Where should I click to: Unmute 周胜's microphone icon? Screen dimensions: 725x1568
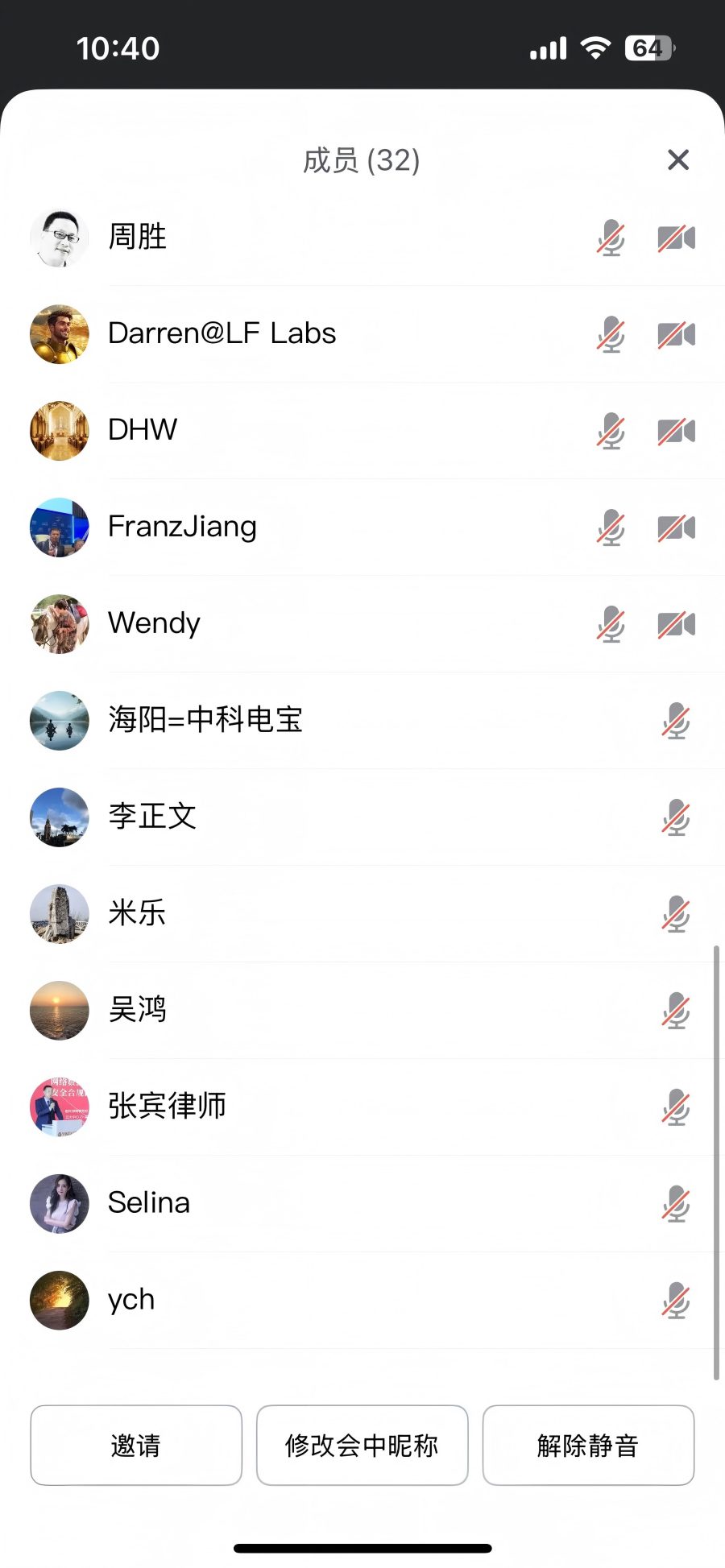click(x=611, y=237)
